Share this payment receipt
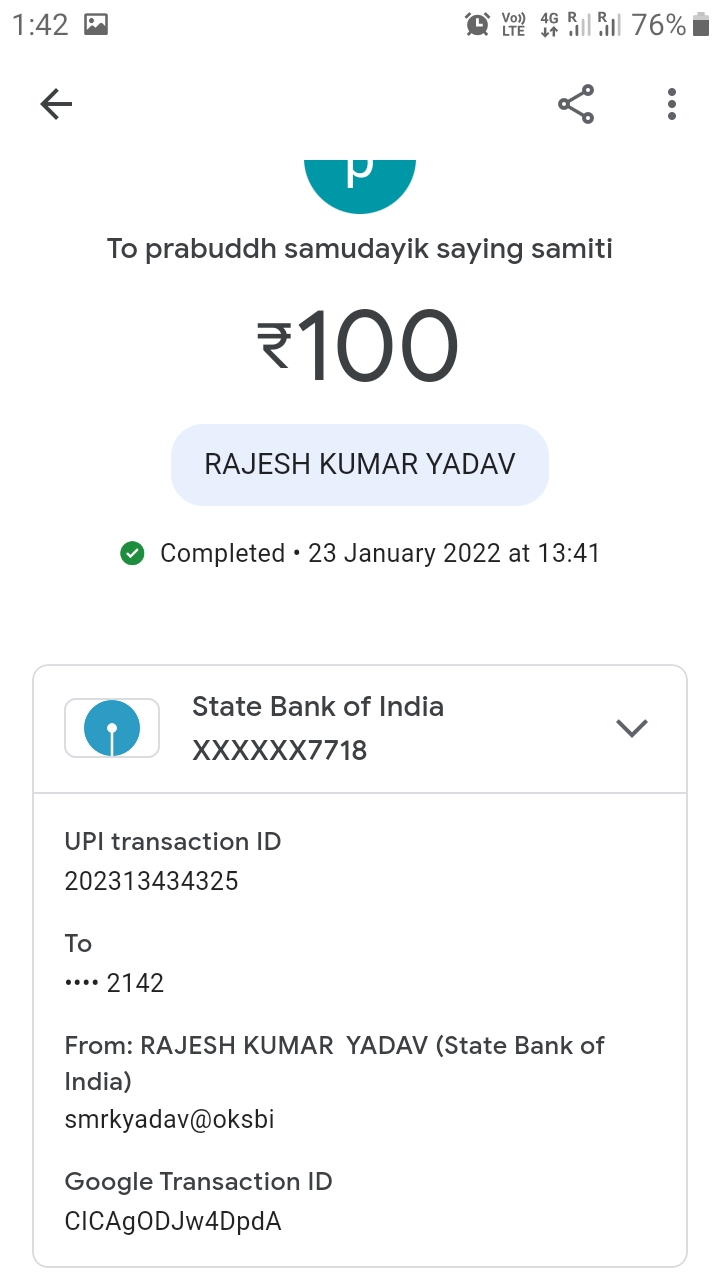 click(576, 104)
